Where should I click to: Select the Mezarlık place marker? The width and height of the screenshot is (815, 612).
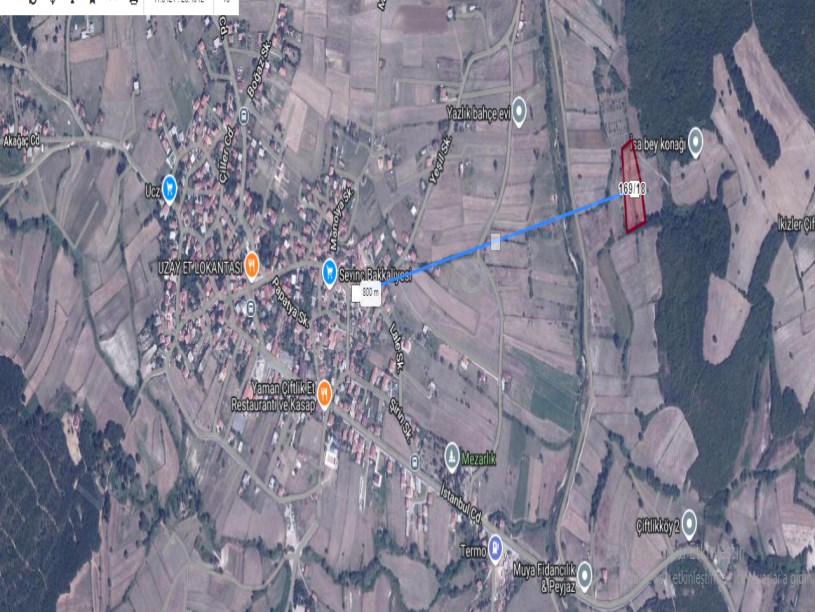(452, 455)
